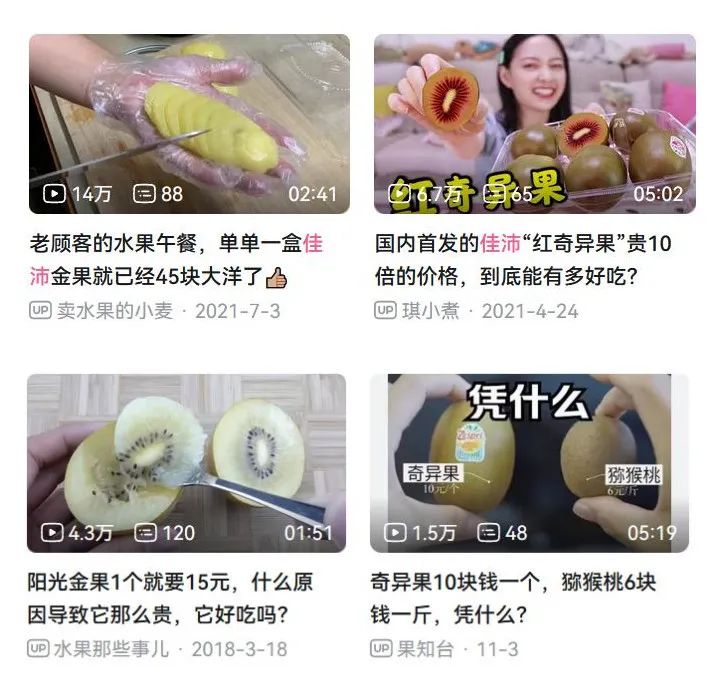
Task: Open uploader 卖水果的小麦
Action: click(x=115, y=311)
